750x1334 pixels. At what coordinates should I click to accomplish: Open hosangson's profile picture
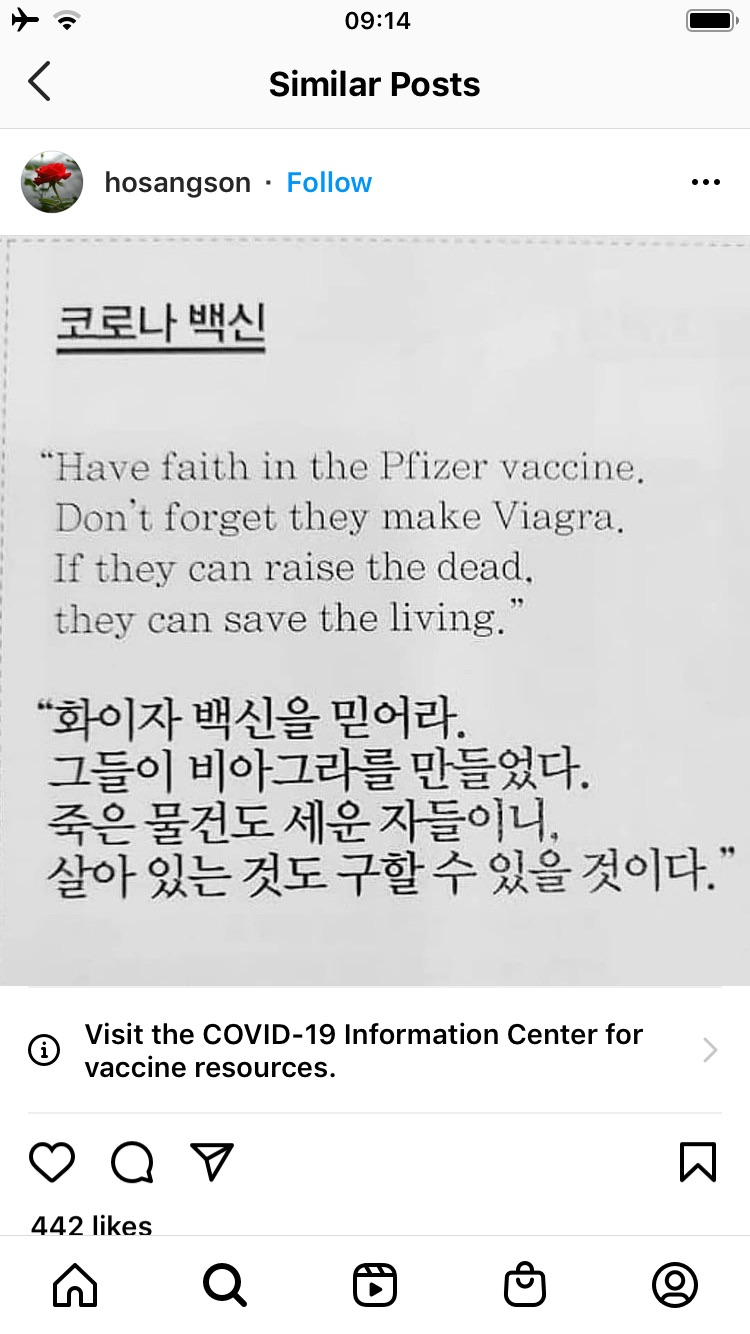(52, 182)
